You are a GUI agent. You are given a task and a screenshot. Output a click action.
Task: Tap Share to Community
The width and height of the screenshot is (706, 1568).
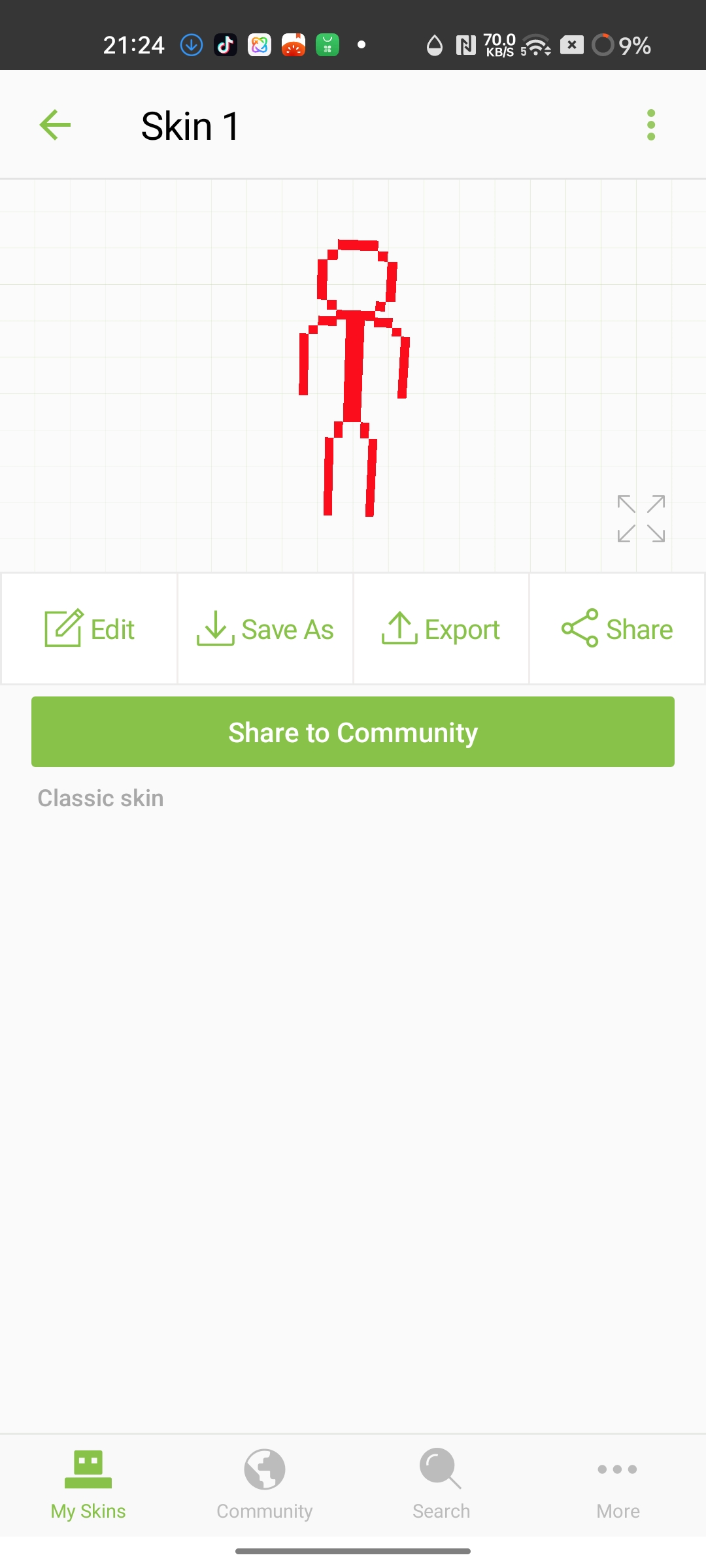point(353,732)
